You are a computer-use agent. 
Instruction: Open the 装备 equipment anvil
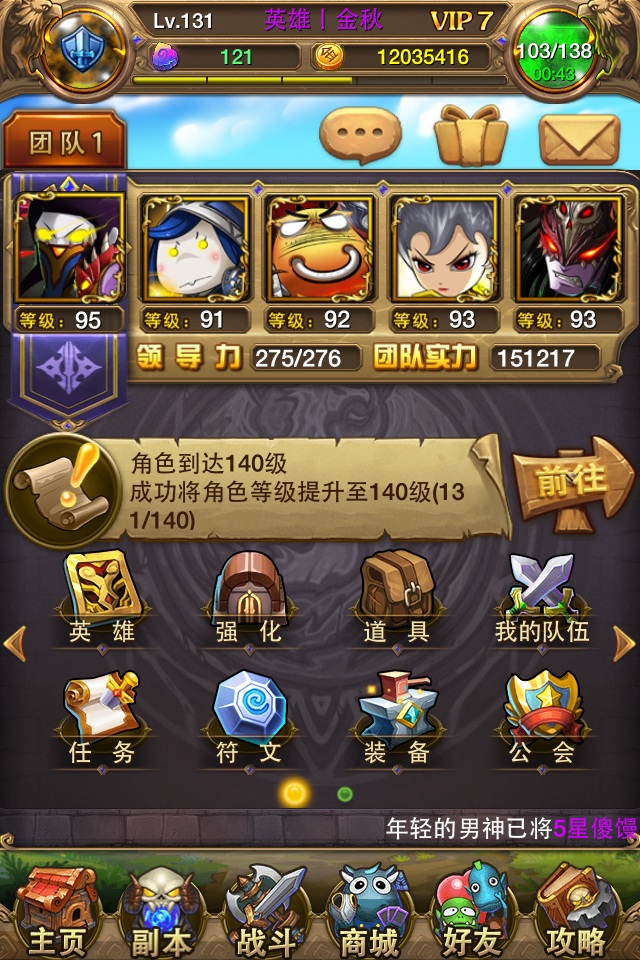397,720
